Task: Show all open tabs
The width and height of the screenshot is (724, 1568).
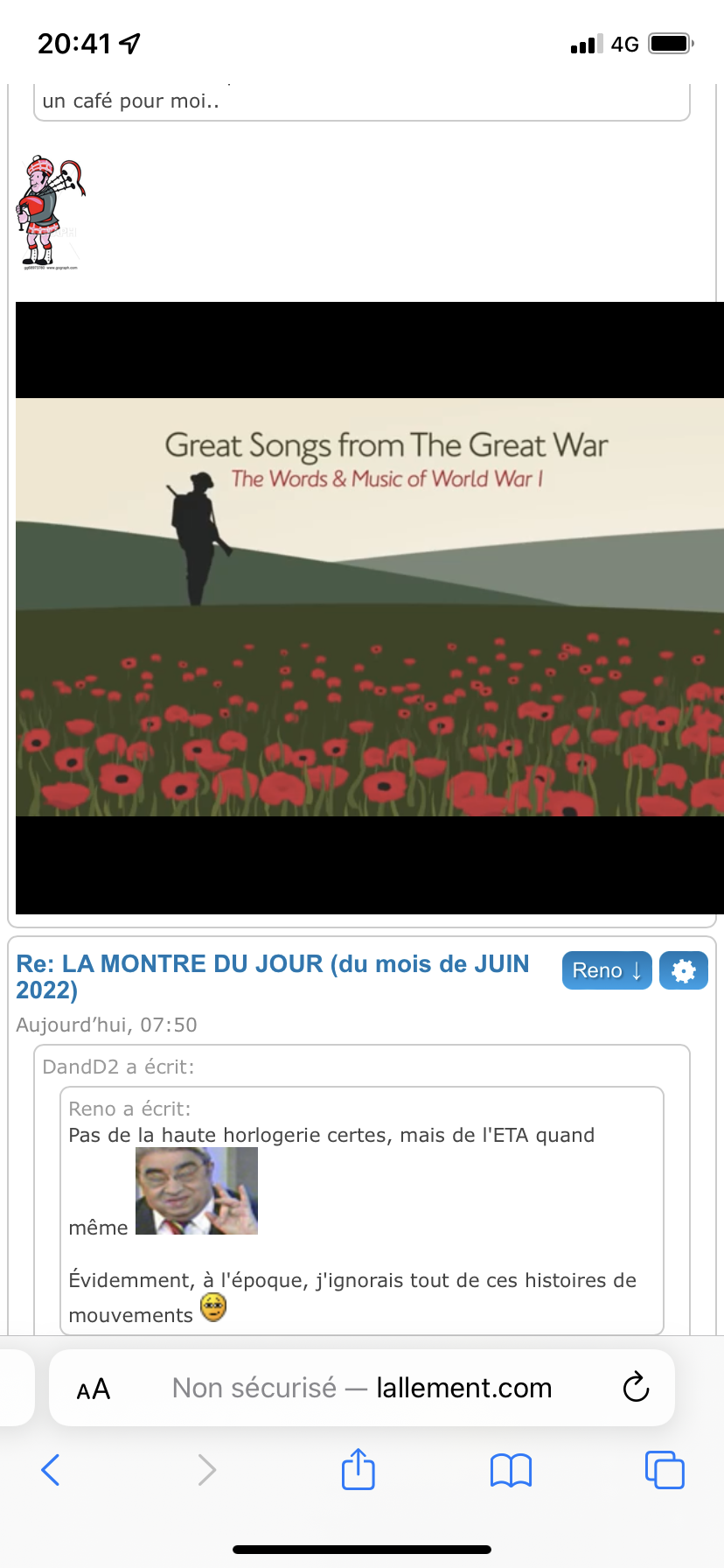Action: click(665, 1470)
